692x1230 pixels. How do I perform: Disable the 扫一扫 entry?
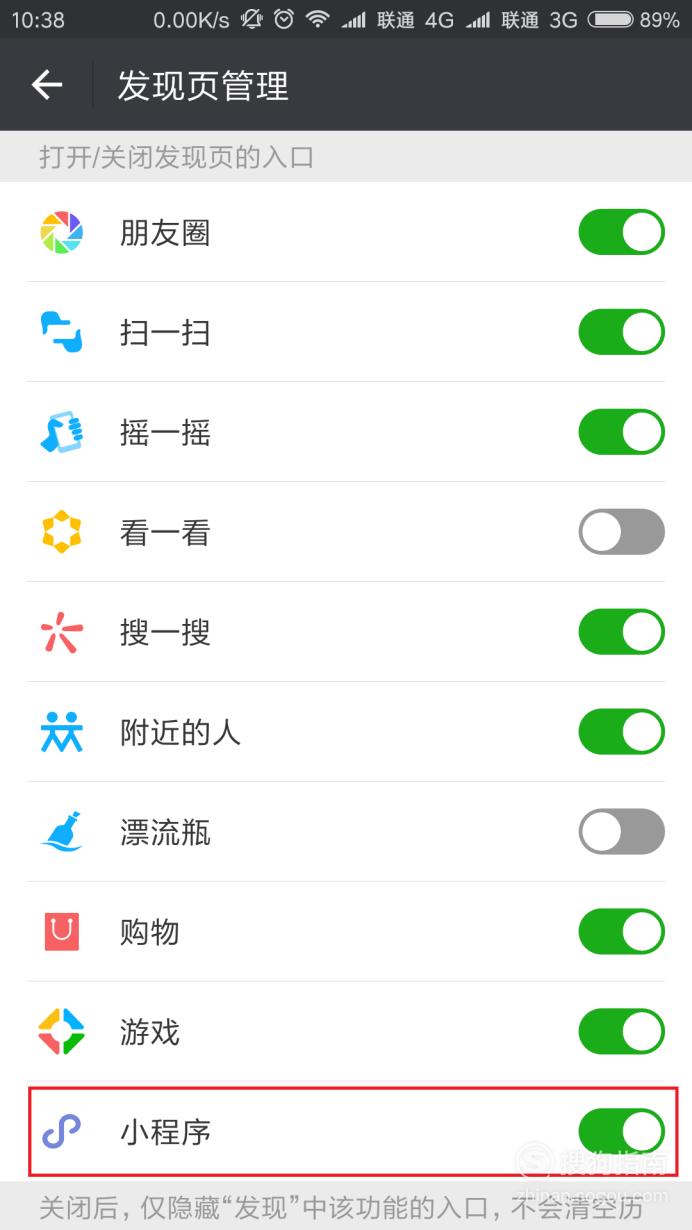621,332
